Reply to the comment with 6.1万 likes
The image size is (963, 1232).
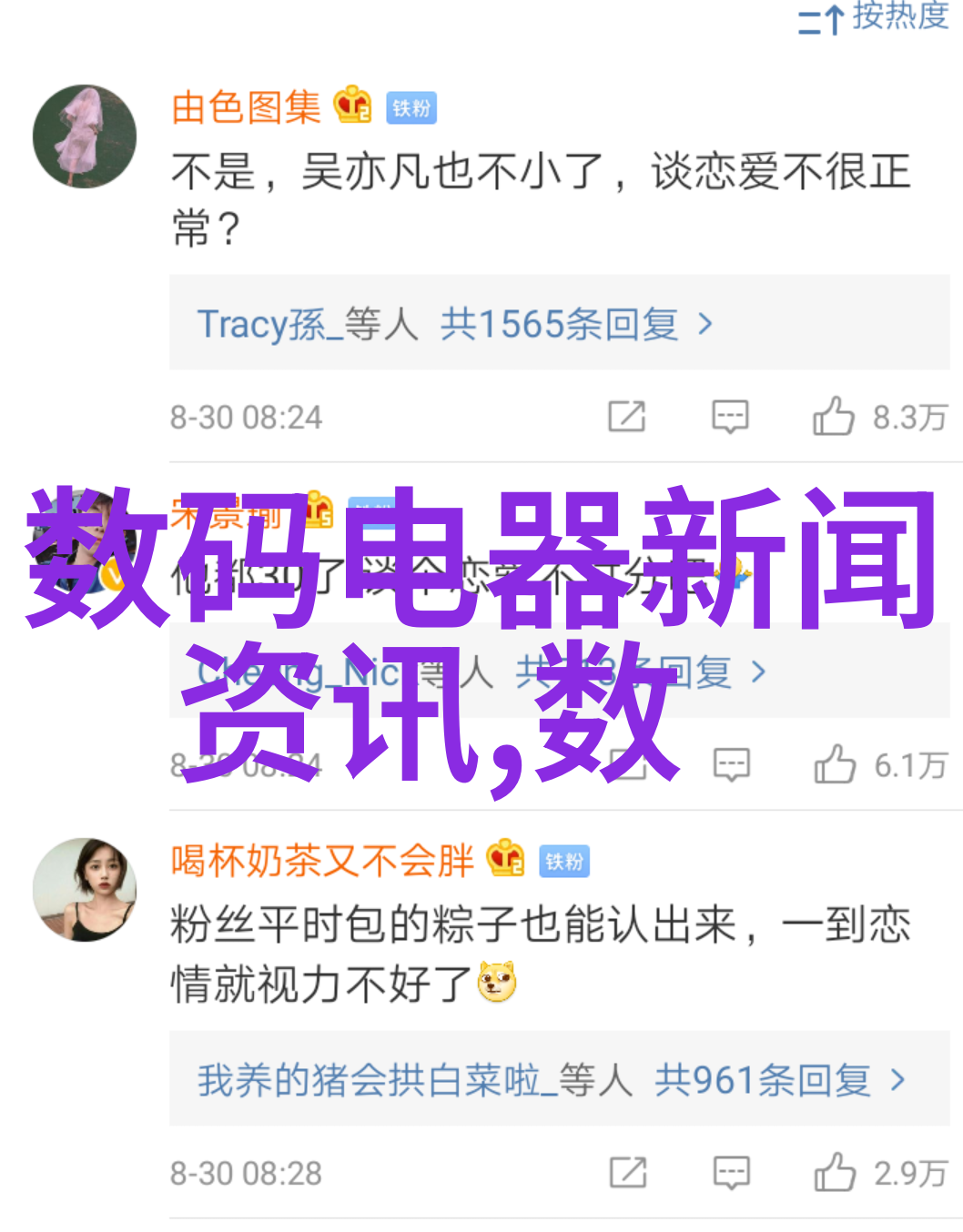(x=731, y=765)
